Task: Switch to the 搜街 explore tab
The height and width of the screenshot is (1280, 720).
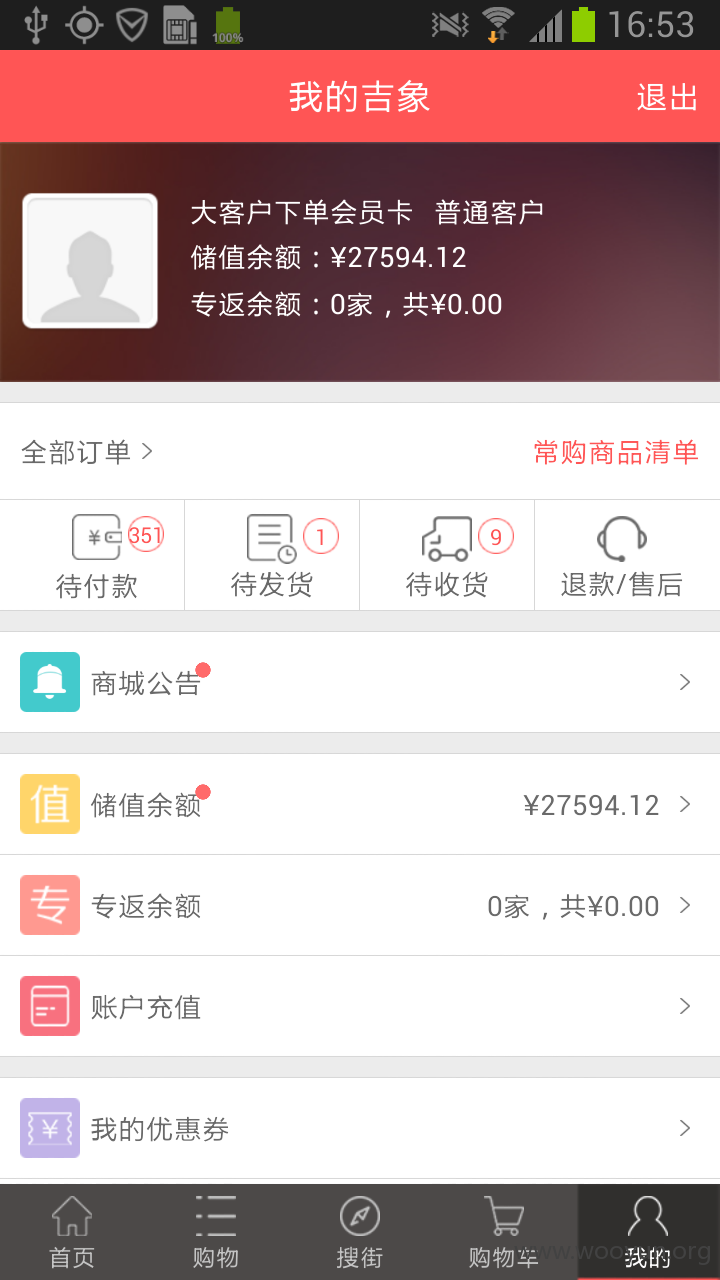Action: coord(360,1232)
